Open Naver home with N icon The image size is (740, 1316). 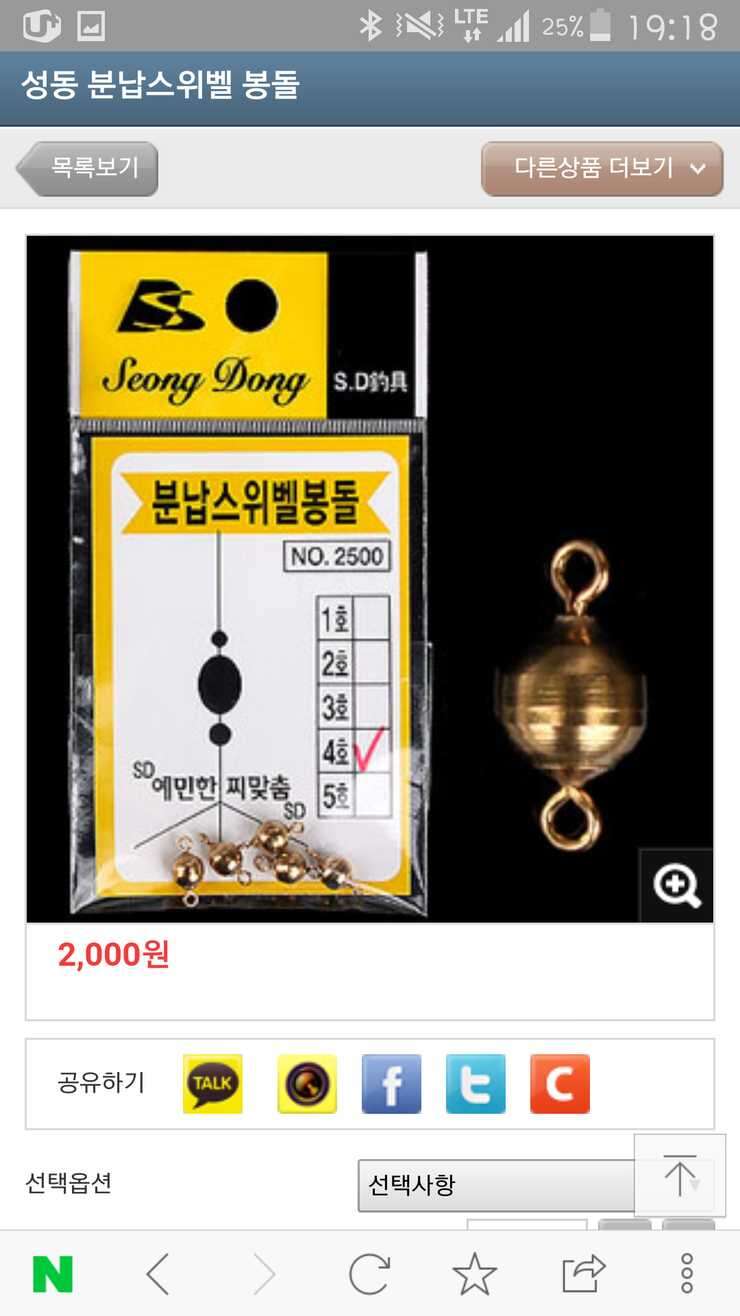pyautogui.click(x=53, y=1274)
